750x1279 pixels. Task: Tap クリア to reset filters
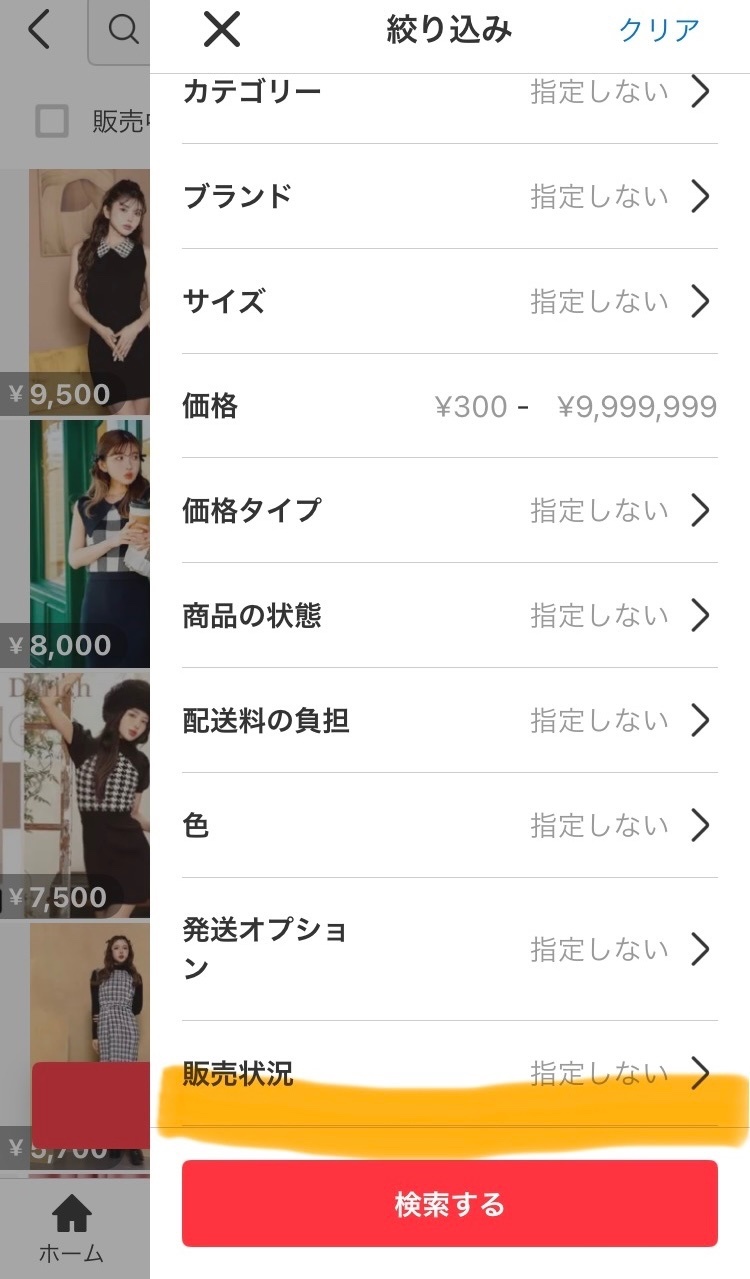coord(659,30)
